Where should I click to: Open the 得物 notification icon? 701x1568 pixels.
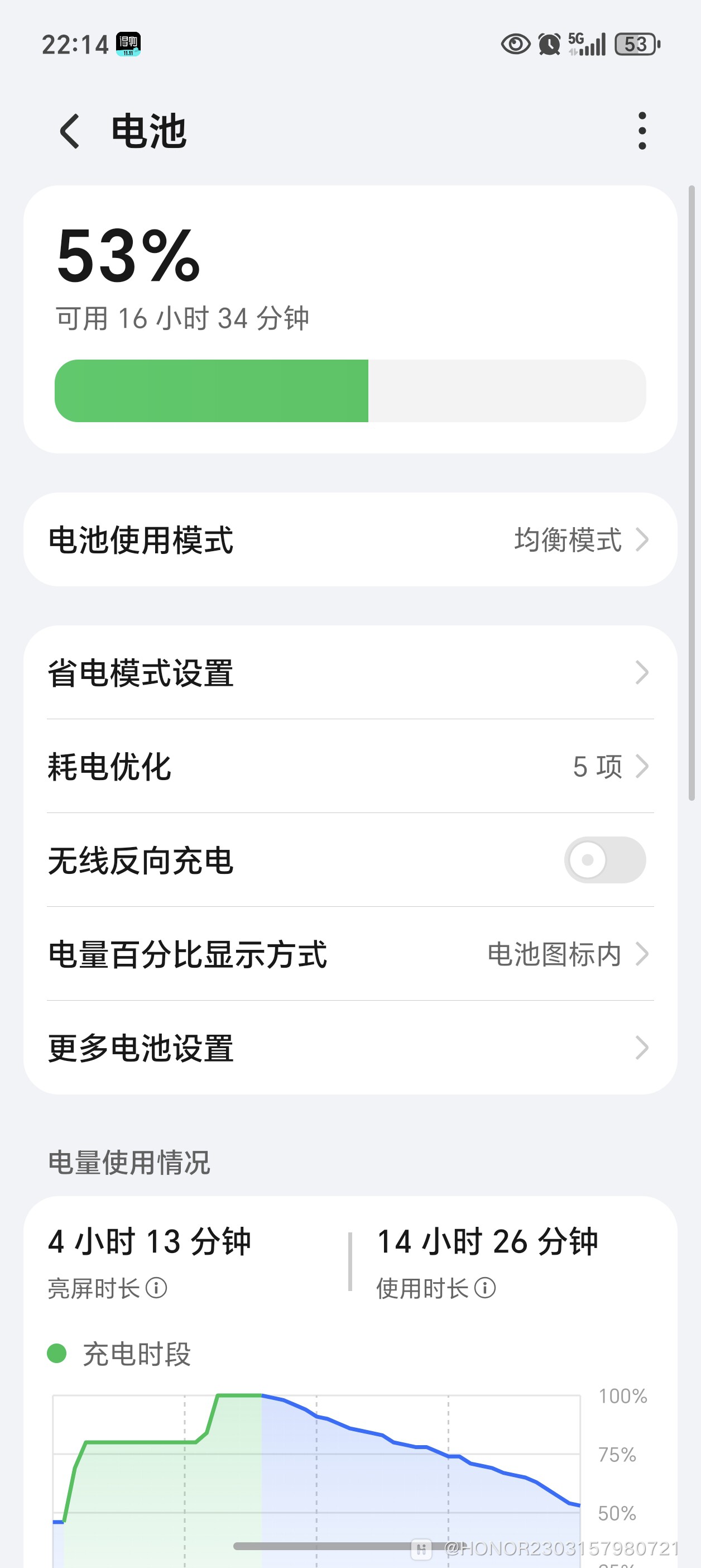click(128, 43)
